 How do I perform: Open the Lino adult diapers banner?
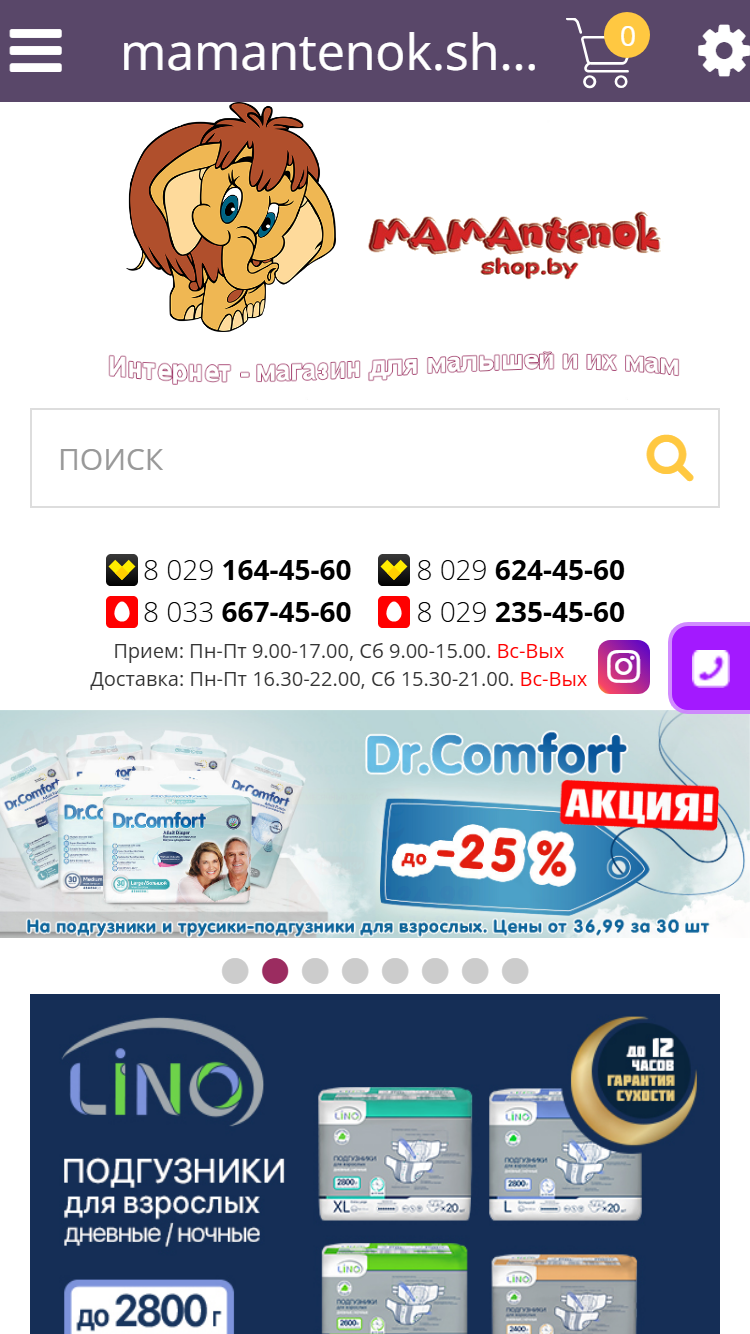coord(375,1164)
